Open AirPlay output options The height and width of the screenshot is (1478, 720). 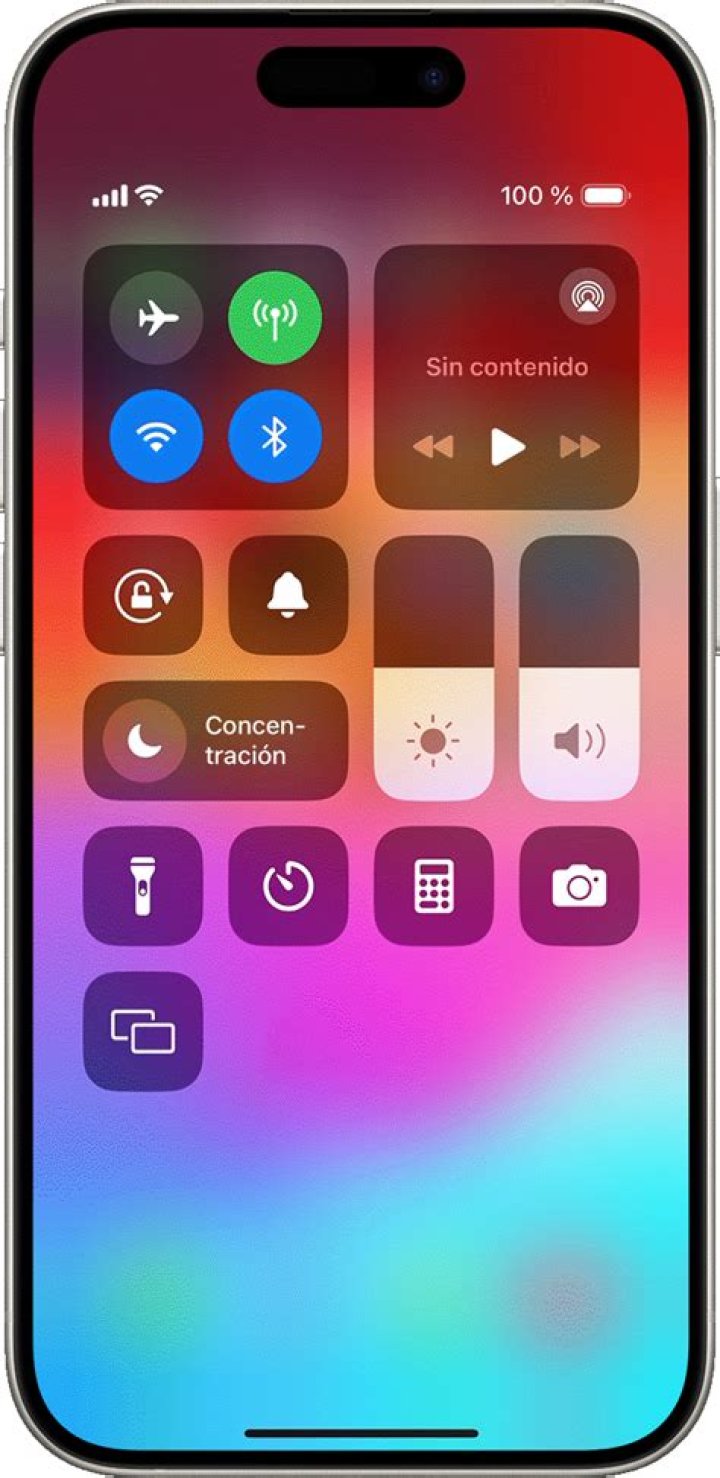coord(587,296)
